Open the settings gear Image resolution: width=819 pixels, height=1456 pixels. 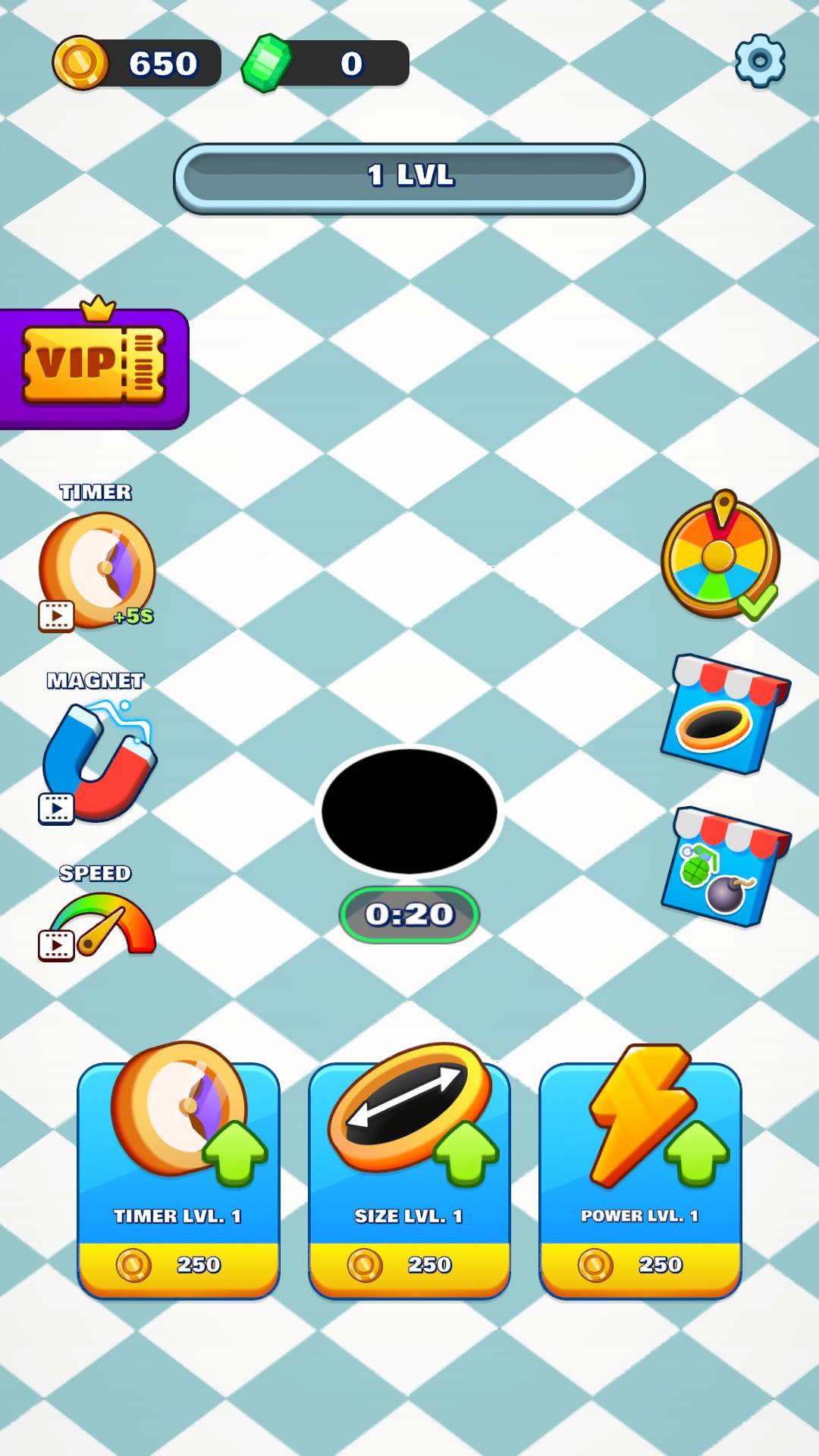pos(760,61)
